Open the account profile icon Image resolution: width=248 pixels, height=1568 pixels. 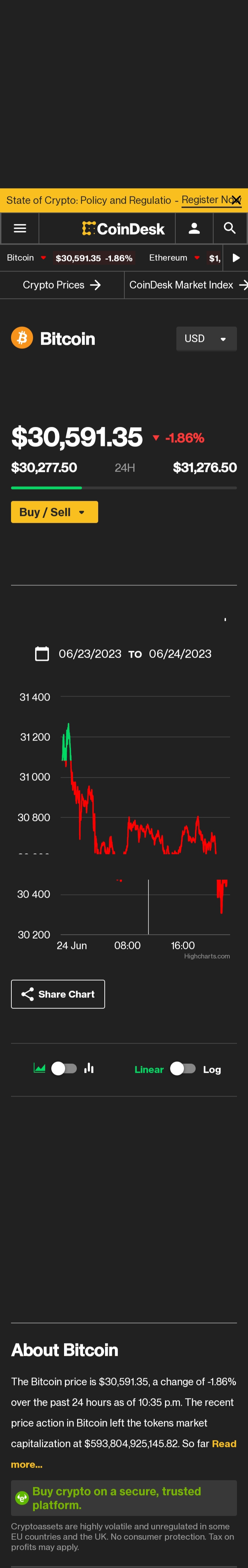(x=194, y=228)
